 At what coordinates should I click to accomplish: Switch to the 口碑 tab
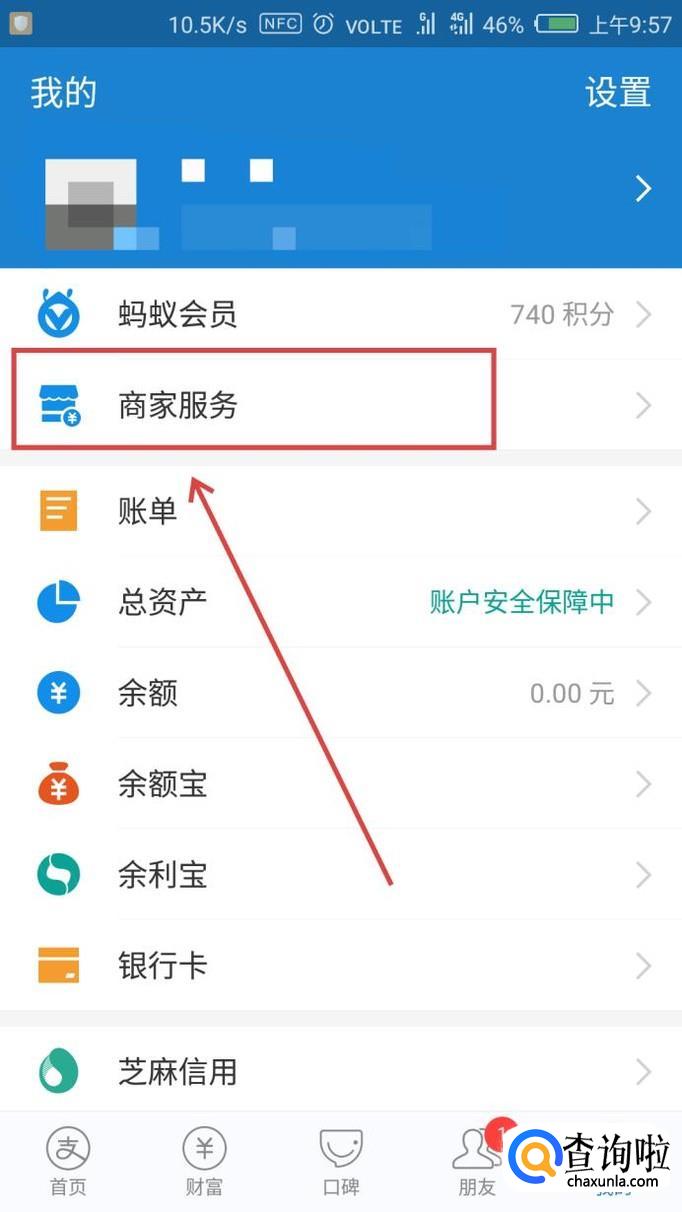[x=341, y=1162]
